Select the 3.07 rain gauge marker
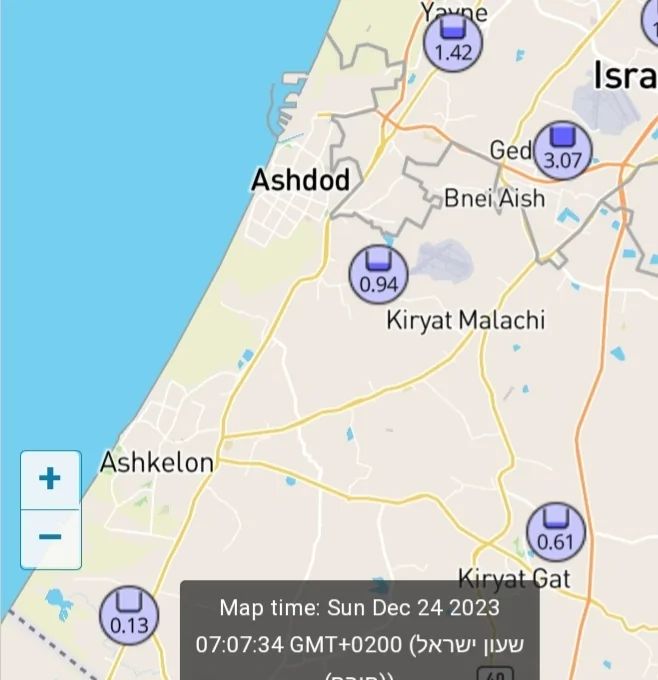 pyautogui.click(x=562, y=150)
